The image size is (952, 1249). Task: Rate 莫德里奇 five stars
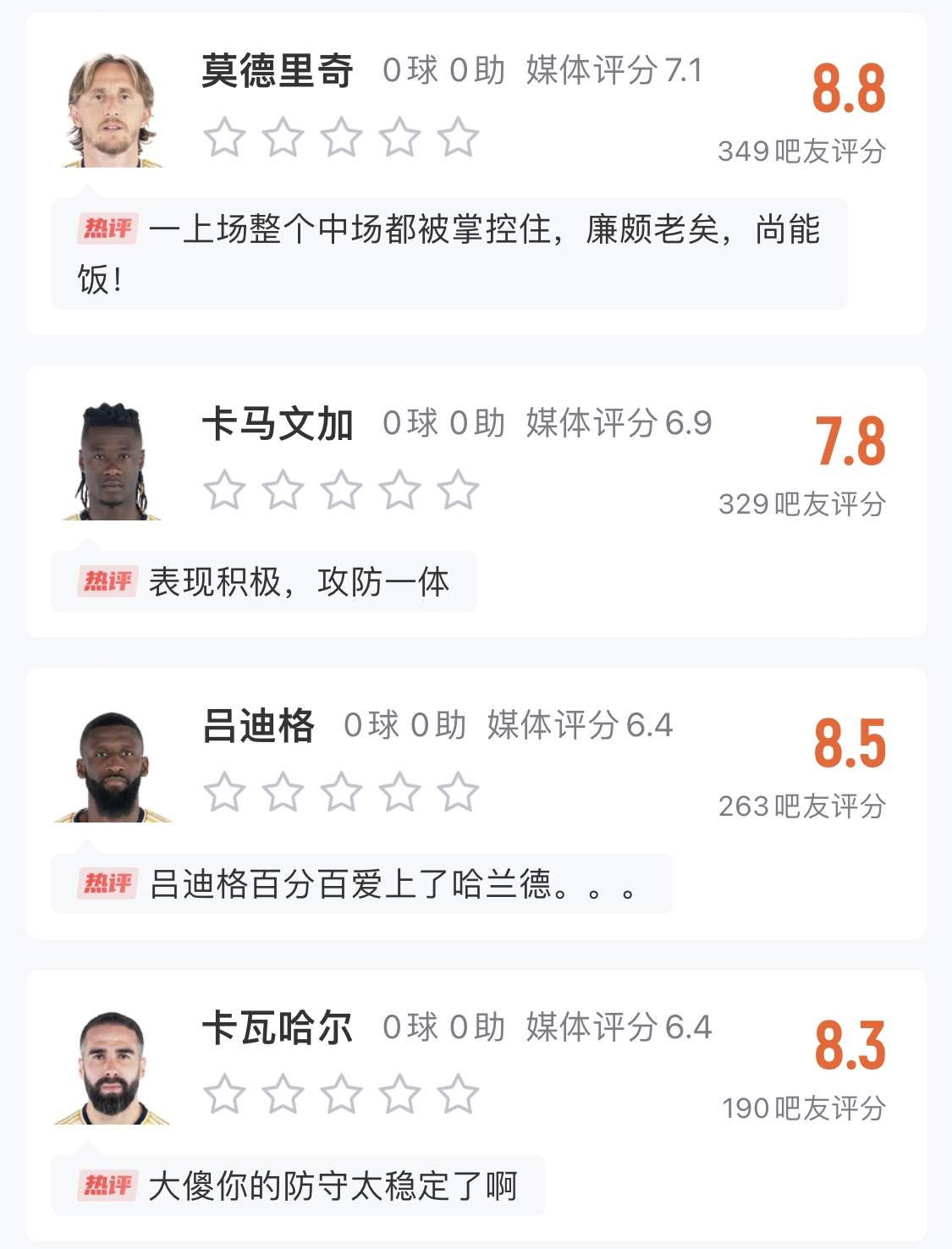(458, 137)
